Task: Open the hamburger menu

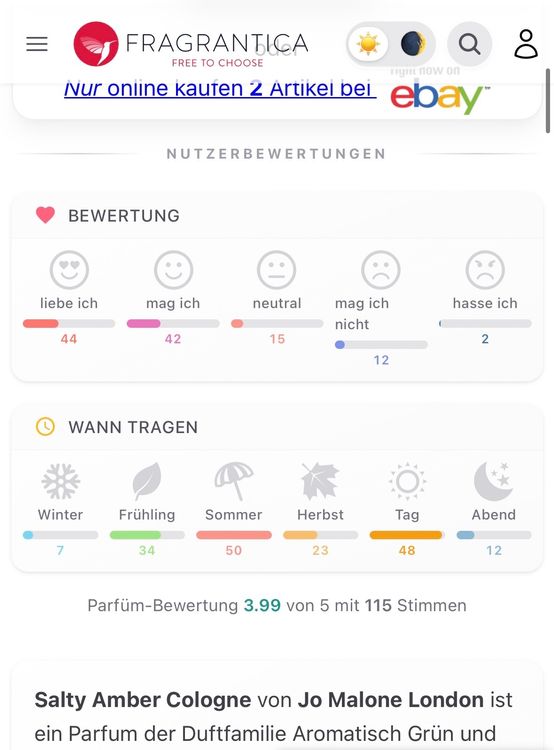Action: [x=37, y=44]
